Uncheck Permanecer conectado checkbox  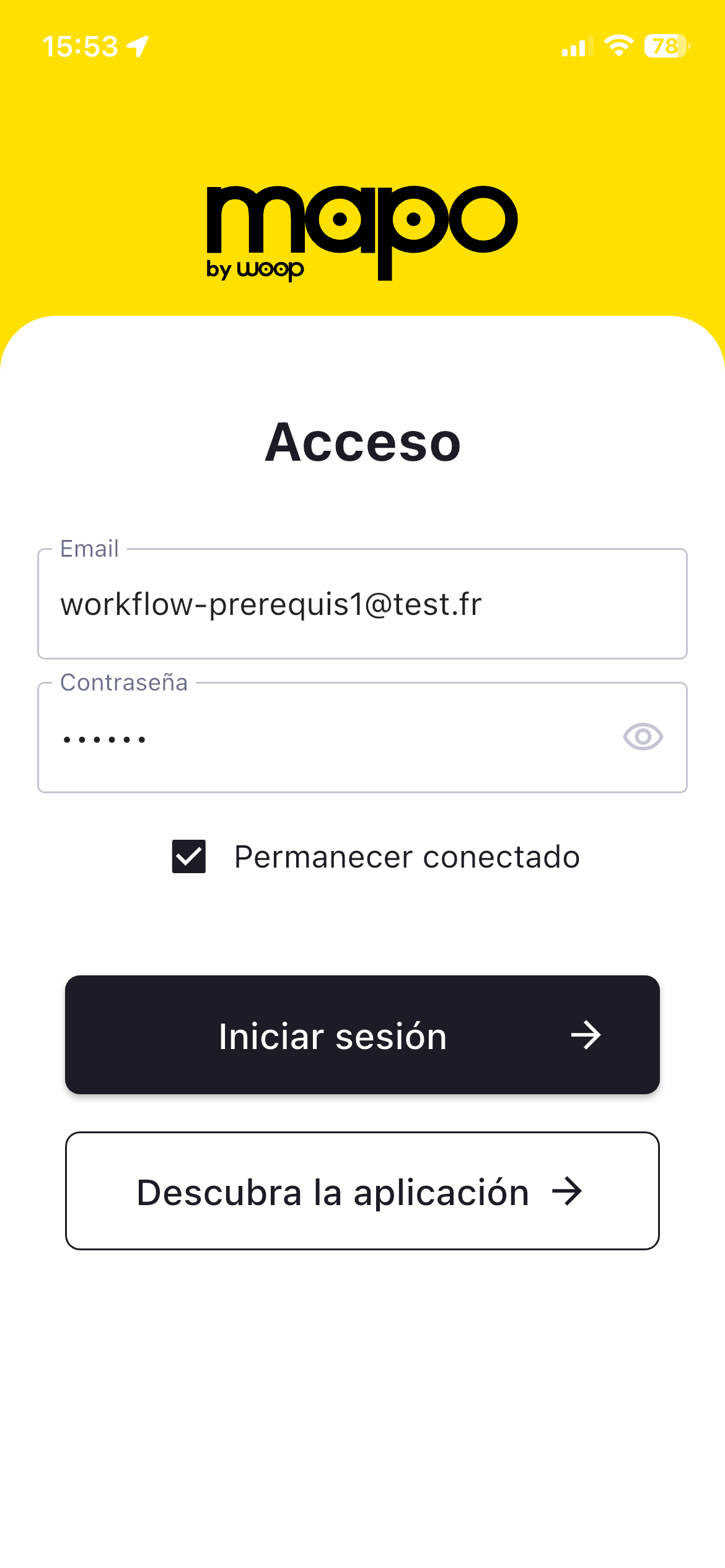pyautogui.click(x=189, y=856)
